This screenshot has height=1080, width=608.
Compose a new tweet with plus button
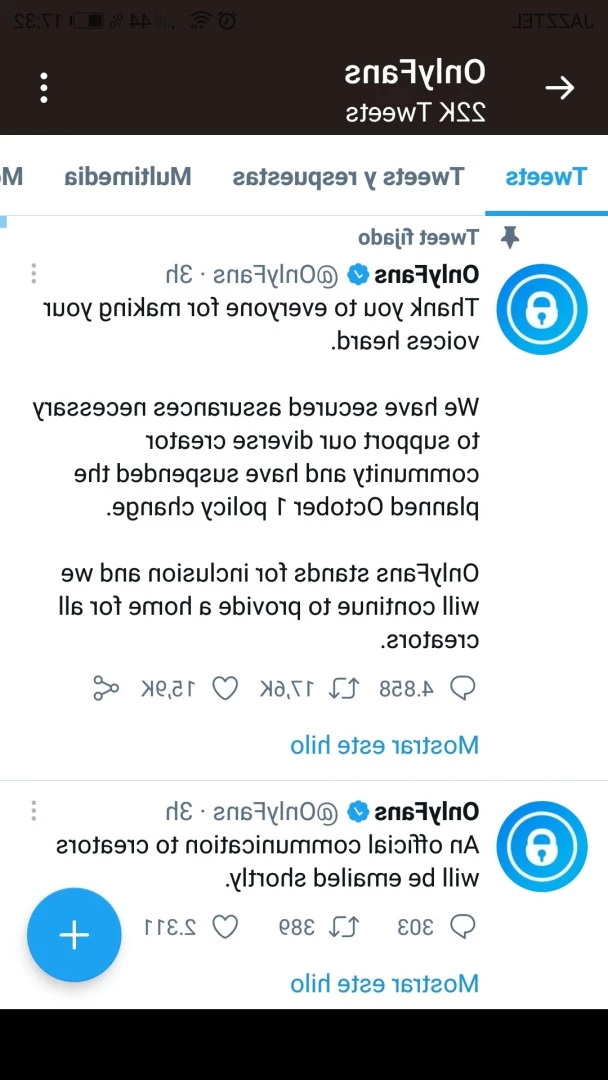[x=74, y=935]
